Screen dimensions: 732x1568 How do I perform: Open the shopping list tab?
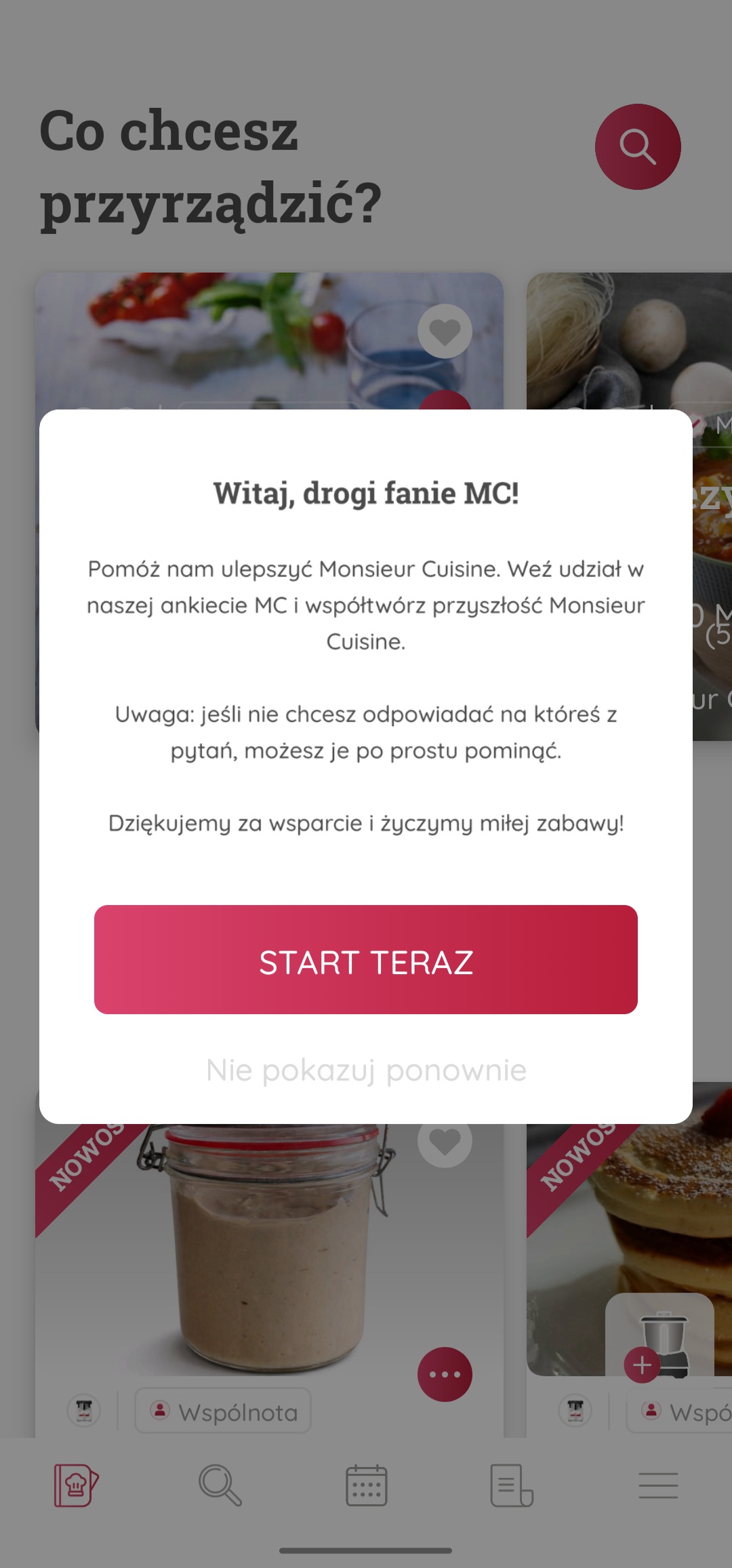512,1485
